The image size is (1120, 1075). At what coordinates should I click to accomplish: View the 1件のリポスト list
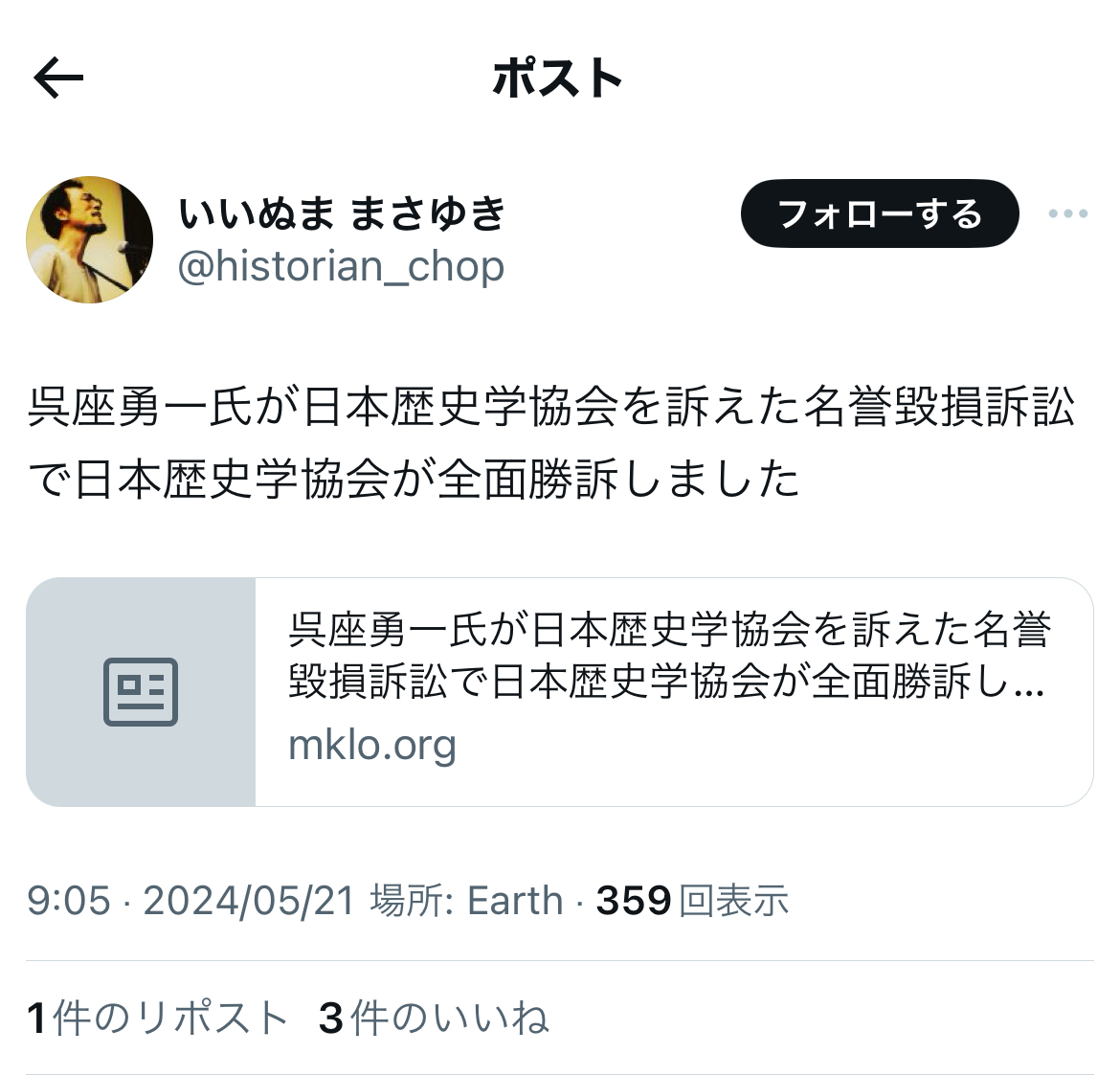(x=158, y=1018)
